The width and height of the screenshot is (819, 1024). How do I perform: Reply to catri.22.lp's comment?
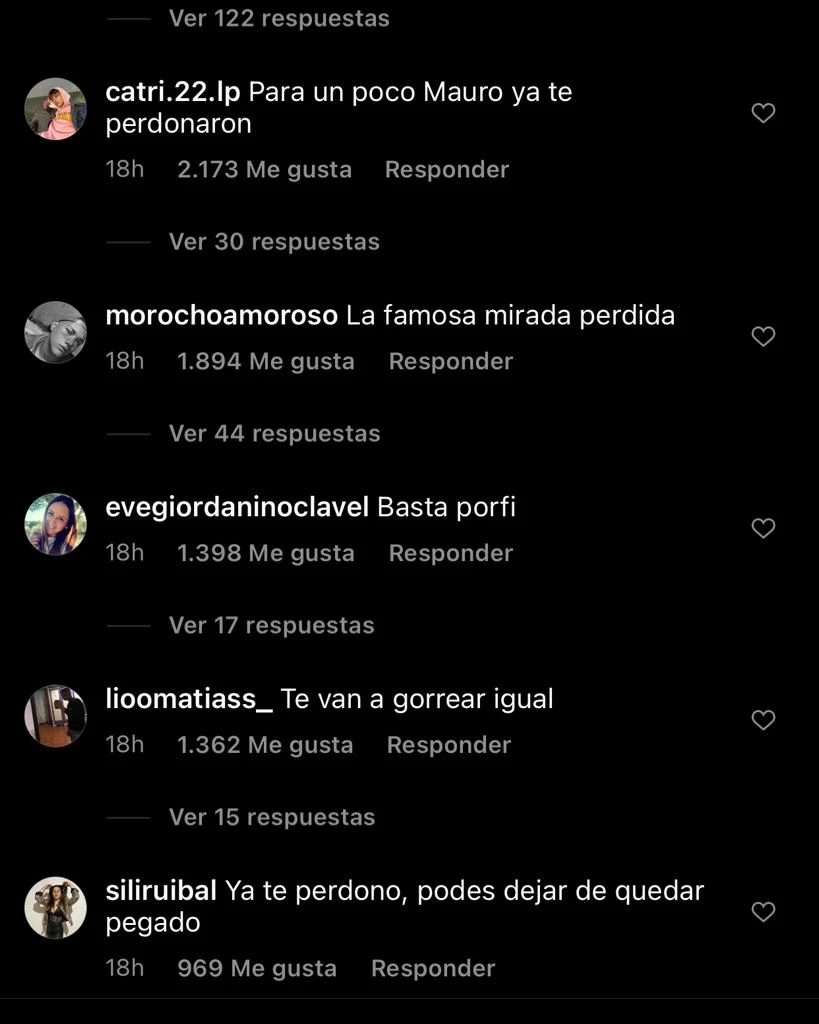pos(446,170)
